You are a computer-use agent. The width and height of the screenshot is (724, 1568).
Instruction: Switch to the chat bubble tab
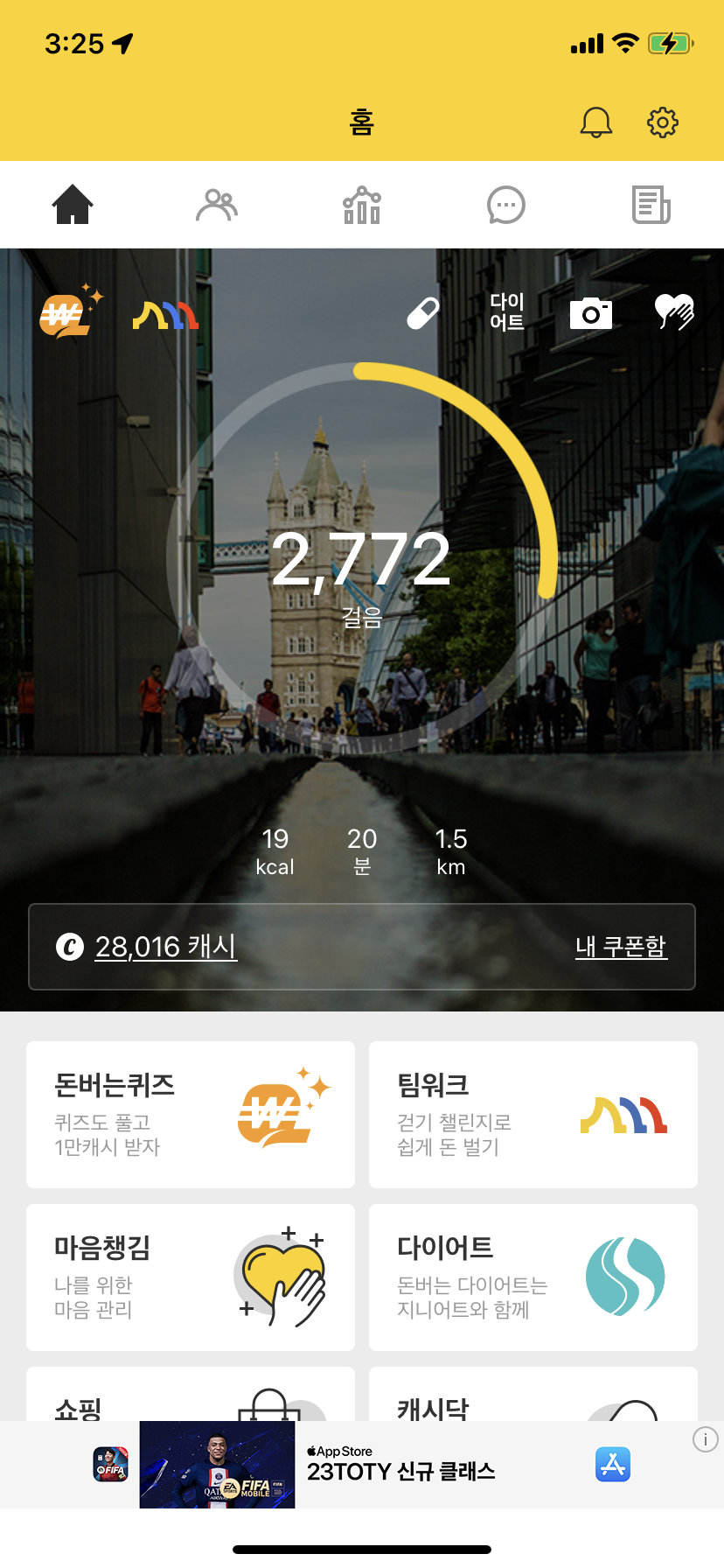click(506, 206)
